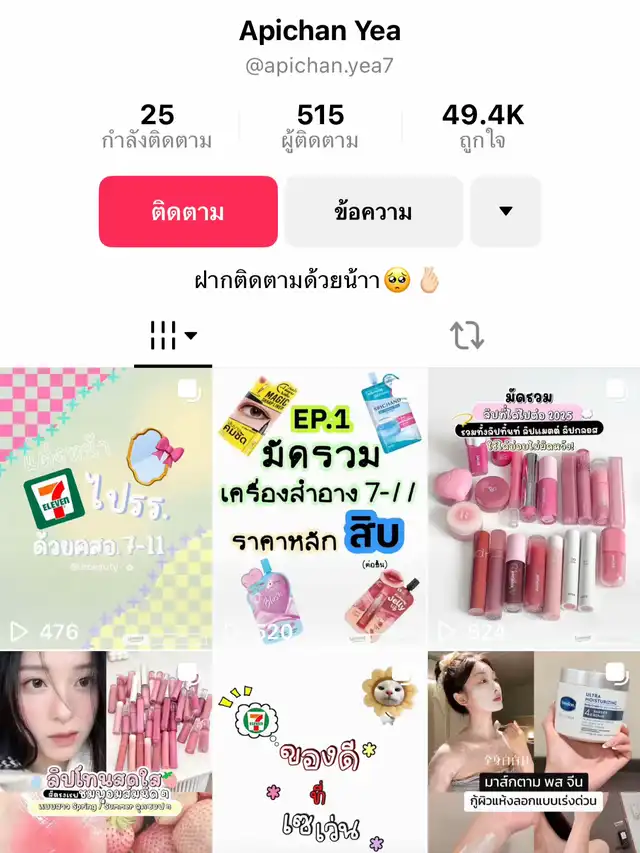Expand the suggested accounts dropdown arrow

click(x=505, y=212)
